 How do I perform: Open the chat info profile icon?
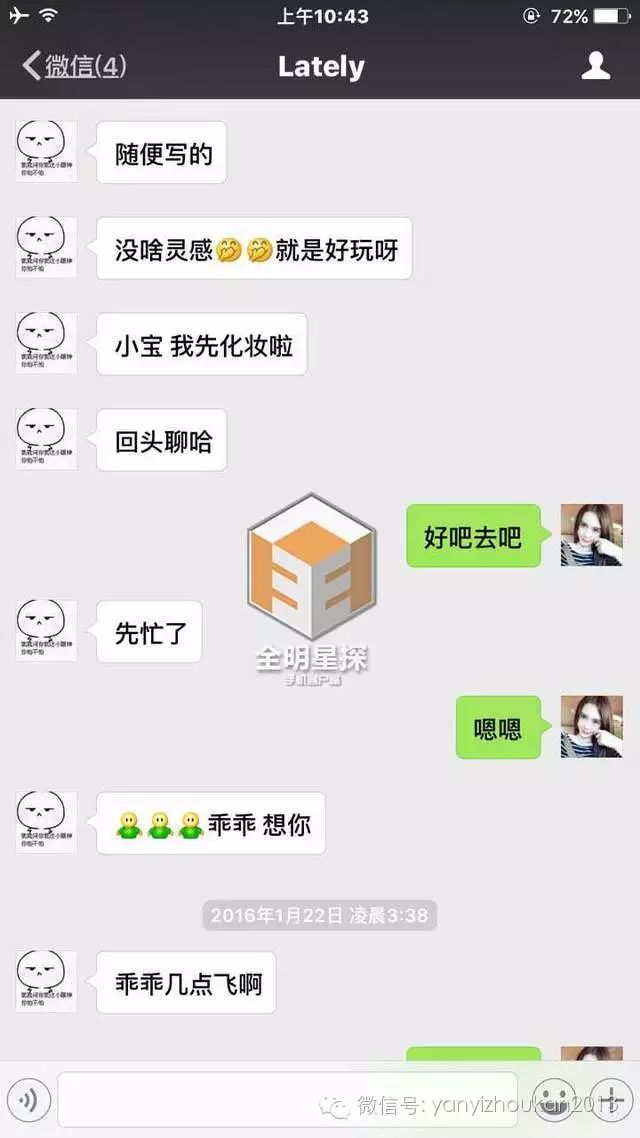pos(595,66)
